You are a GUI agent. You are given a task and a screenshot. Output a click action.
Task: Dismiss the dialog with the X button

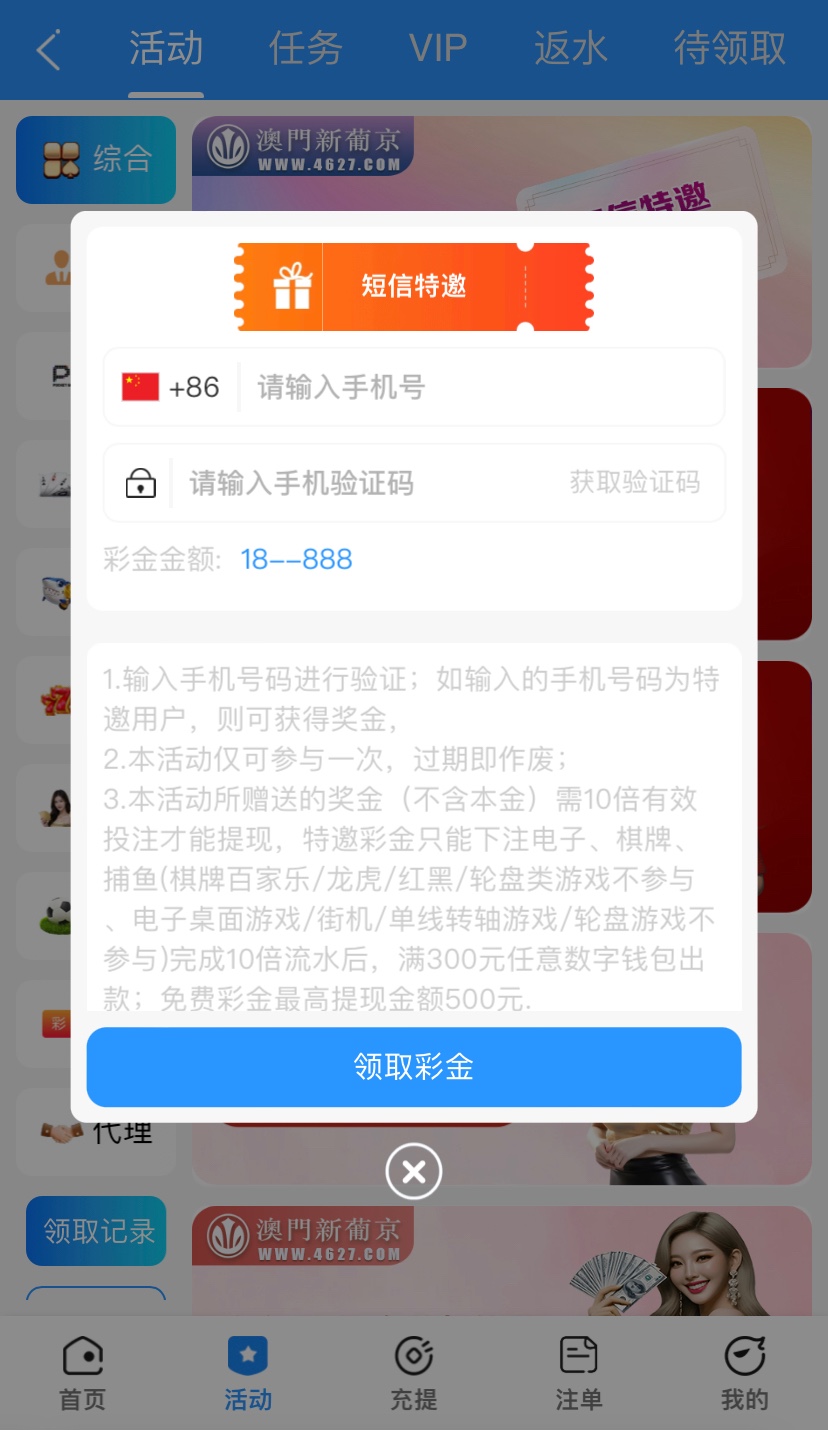point(414,1171)
